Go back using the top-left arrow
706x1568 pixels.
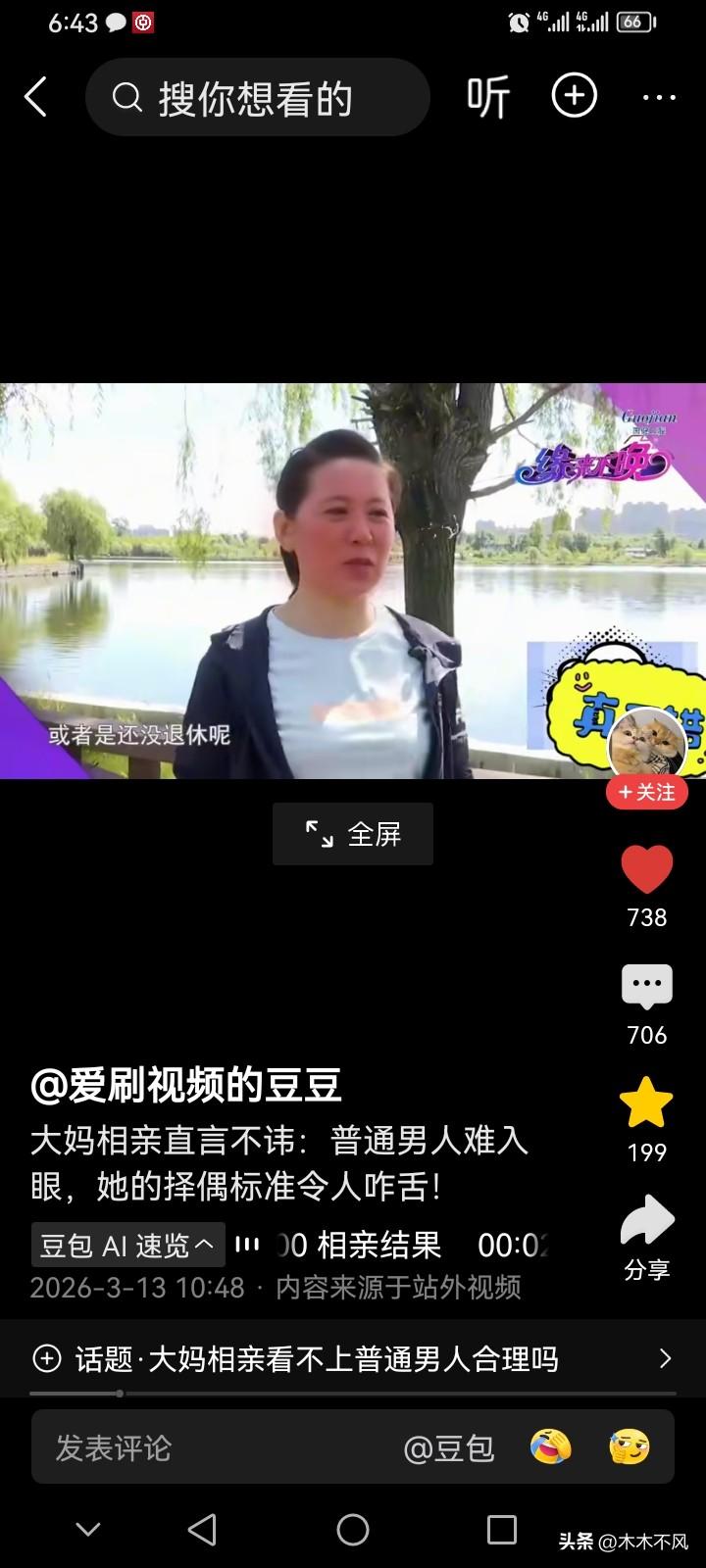click(35, 95)
